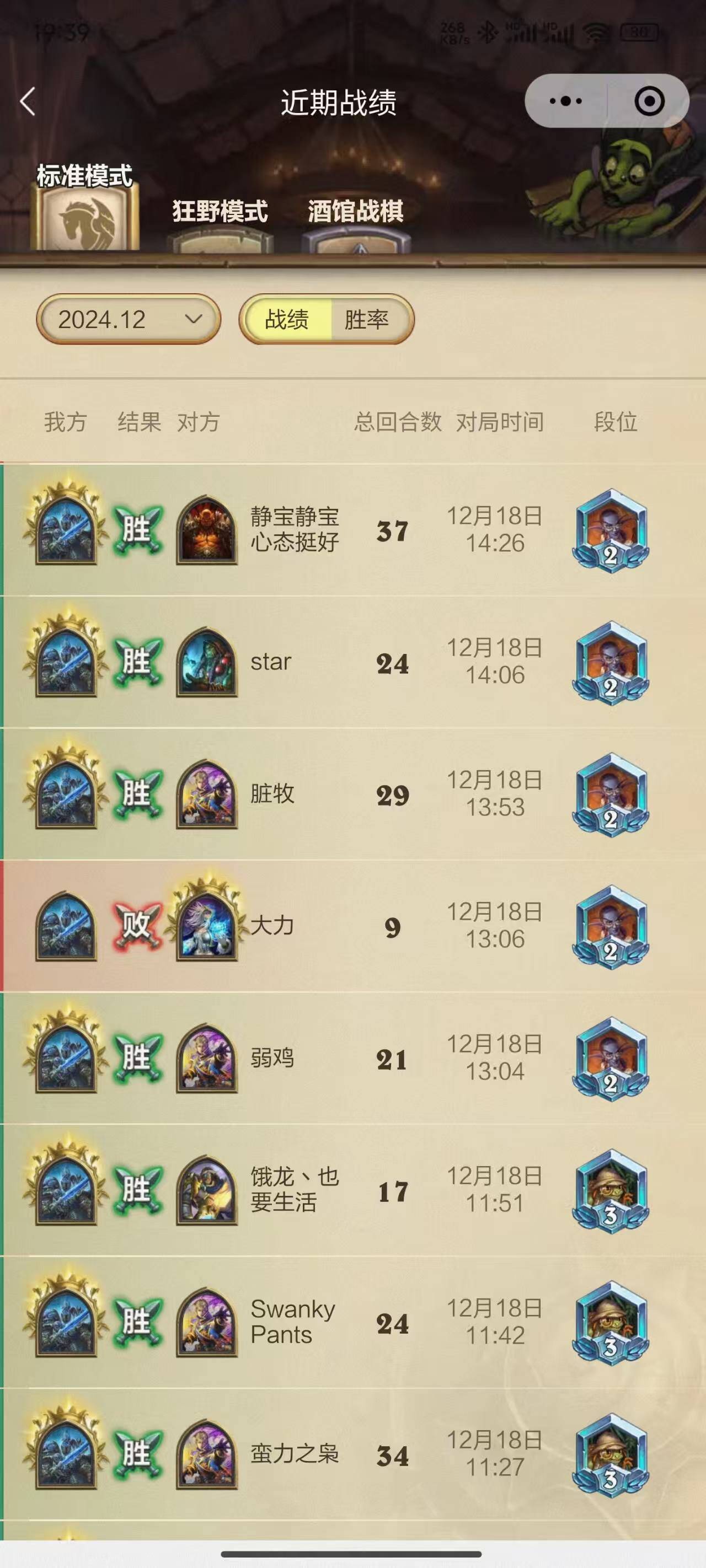
Task: Open match against 弱鸡
Action: [x=354, y=1058]
